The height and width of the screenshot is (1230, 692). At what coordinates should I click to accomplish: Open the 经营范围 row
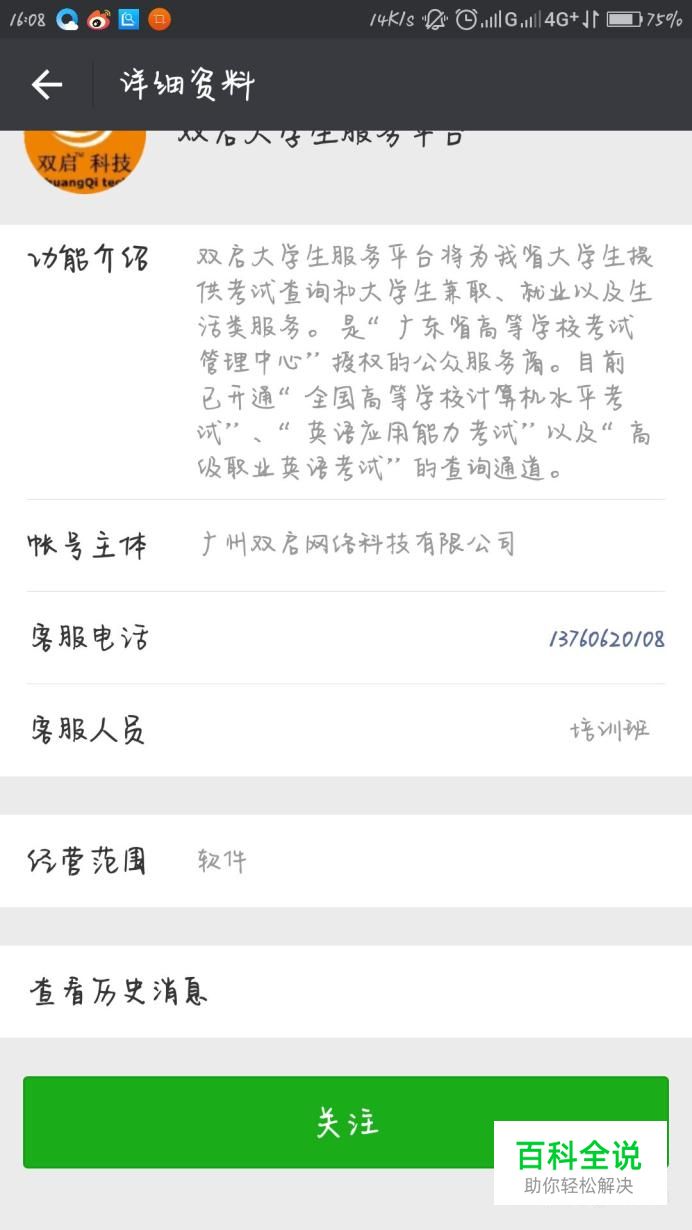coord(346,861)
